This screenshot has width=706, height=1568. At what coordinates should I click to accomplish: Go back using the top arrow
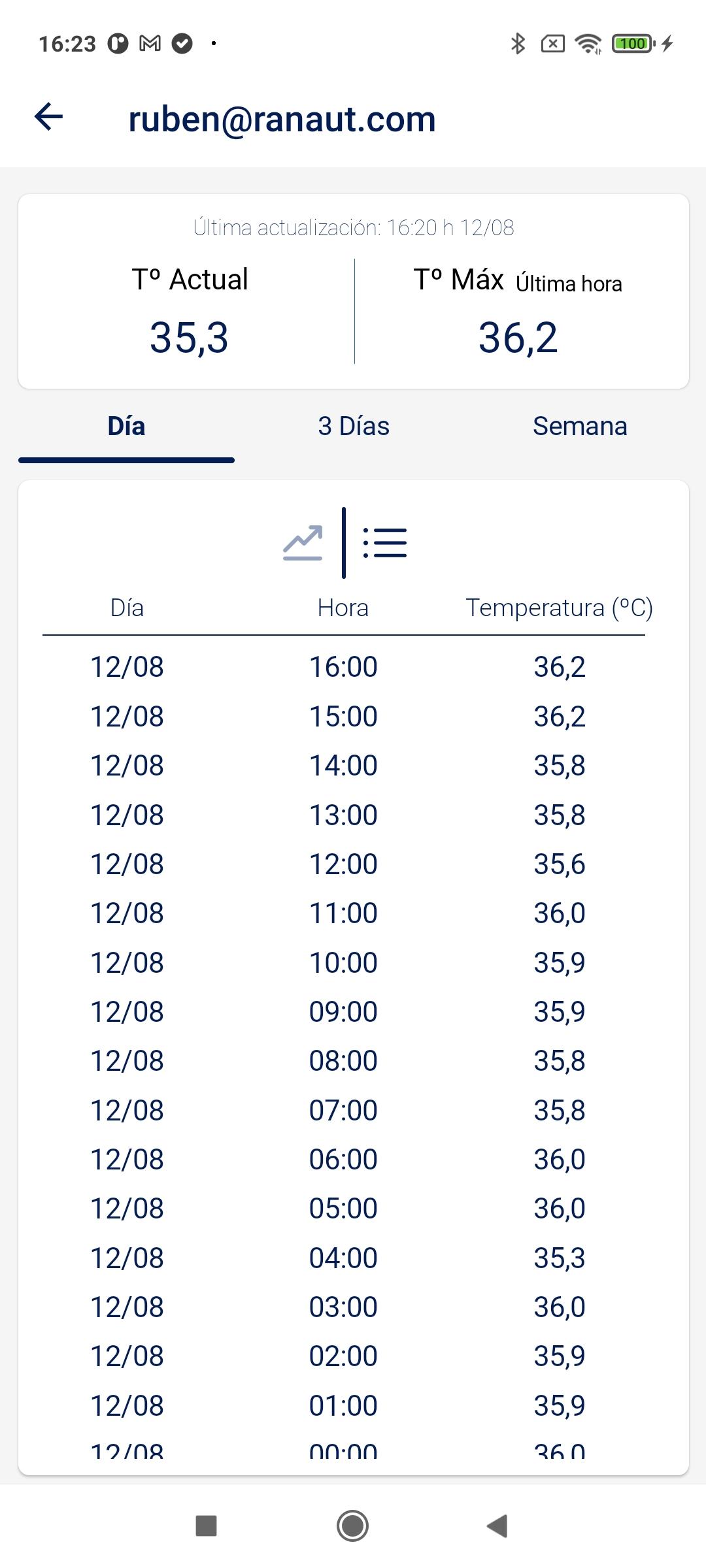[x=48, y=118]
